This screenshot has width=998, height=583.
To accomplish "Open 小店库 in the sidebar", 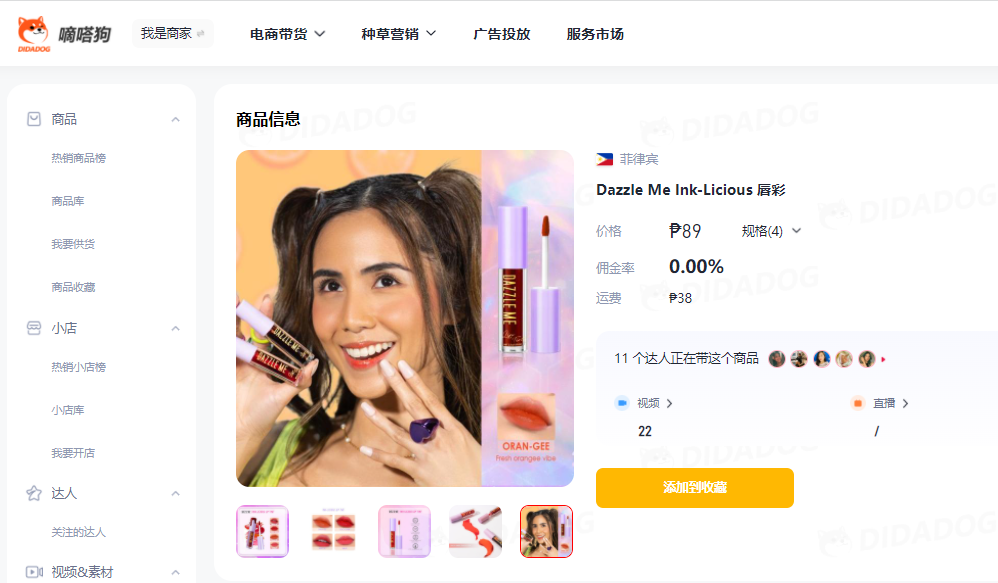I will click(x=68, y=410).
